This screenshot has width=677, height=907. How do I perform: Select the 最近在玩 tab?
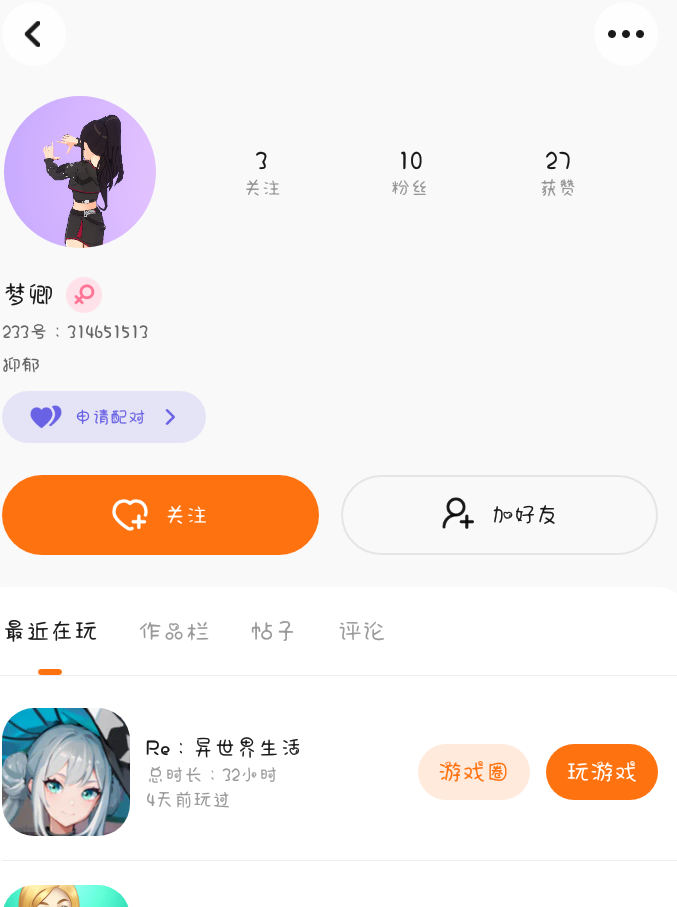[51, 632]
